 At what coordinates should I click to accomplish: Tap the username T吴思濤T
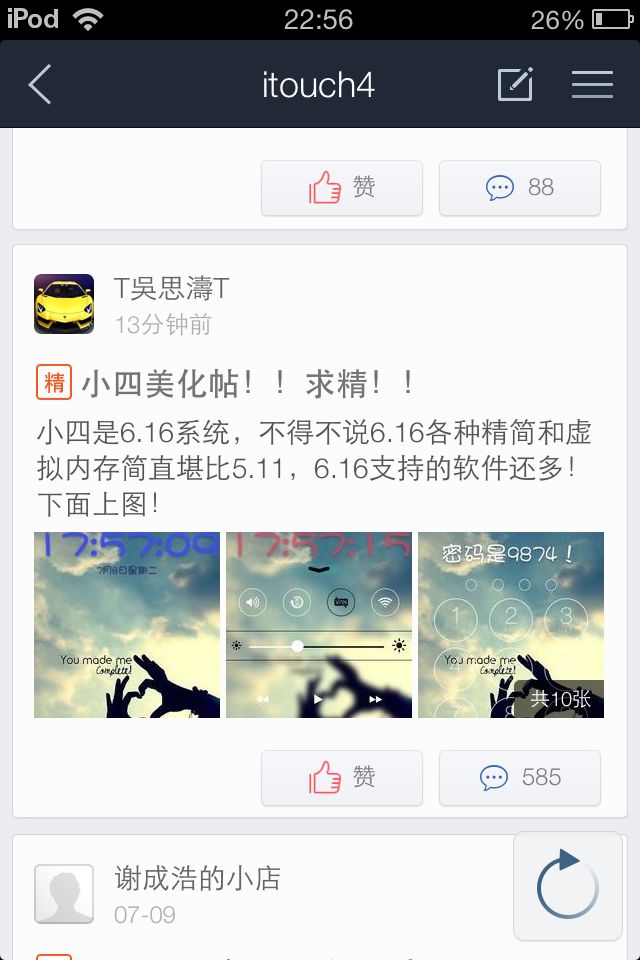point(171,289)
